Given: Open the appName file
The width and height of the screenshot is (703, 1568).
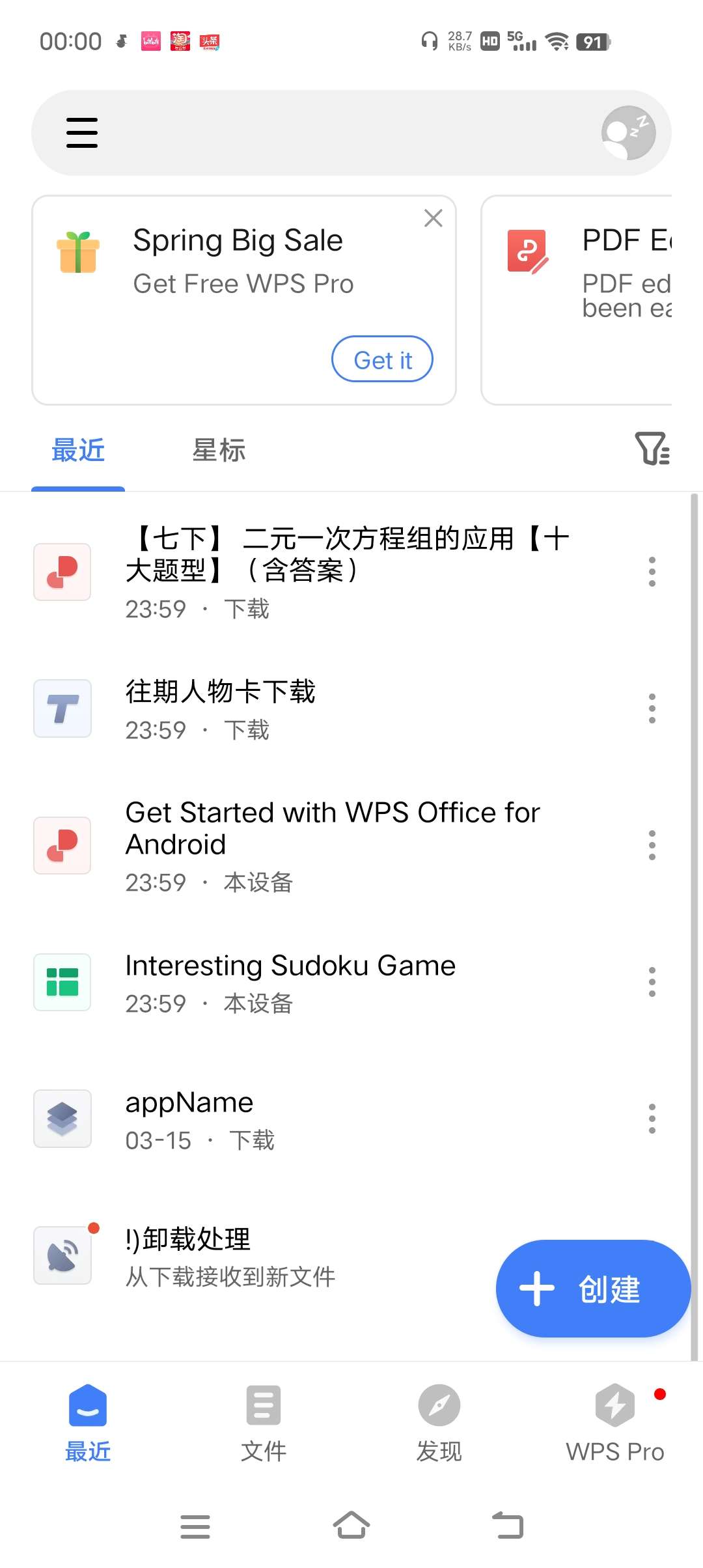Looking at the screenshot, I should click(260, 1119).
